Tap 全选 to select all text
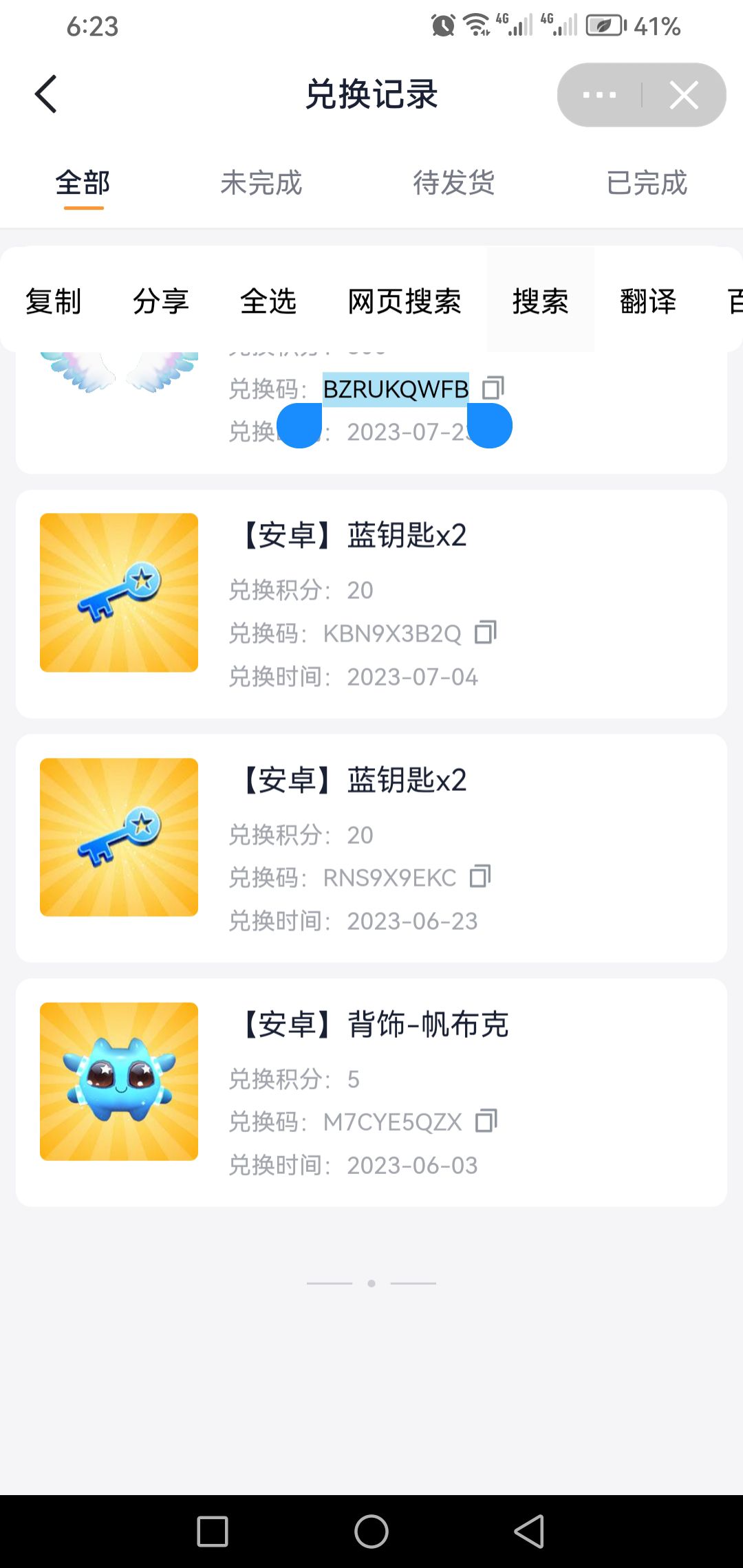743x1568 pixels. pos(268,301)
